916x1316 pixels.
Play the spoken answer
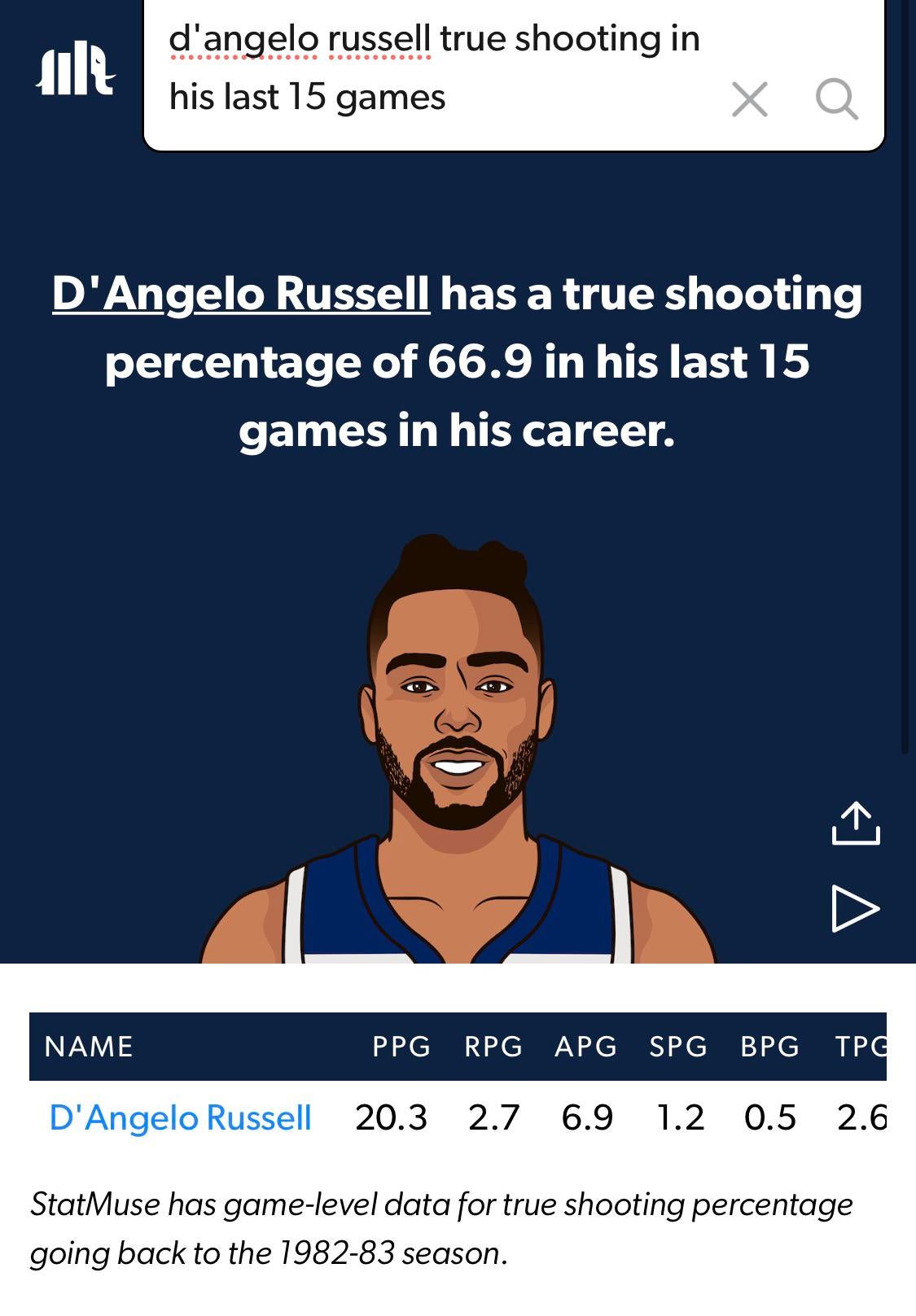[x=856, y=908]
